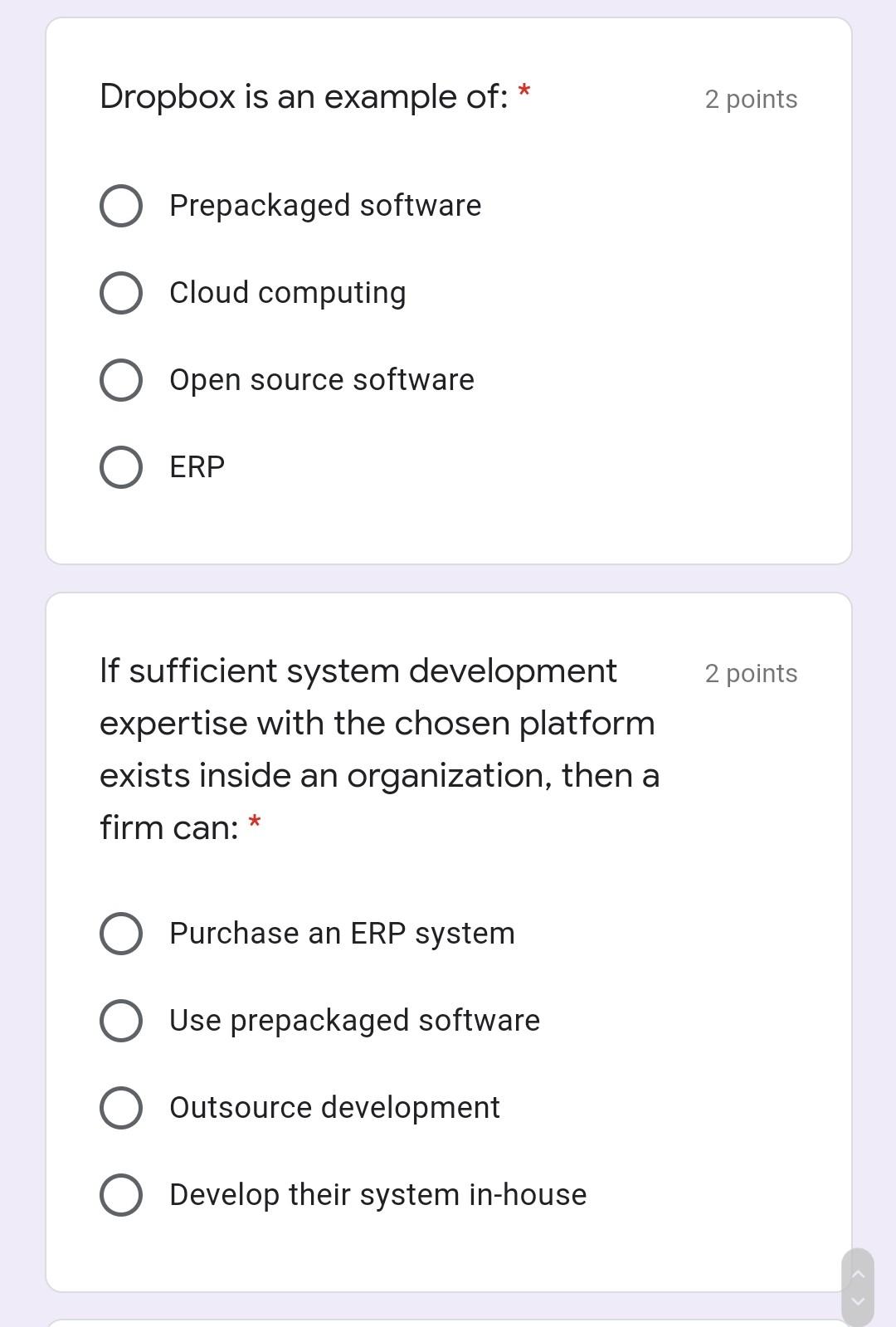This screenshot has height=1327, width=896.
Task: Pick Develop their system in-house answer
Action: [121, 1195]
